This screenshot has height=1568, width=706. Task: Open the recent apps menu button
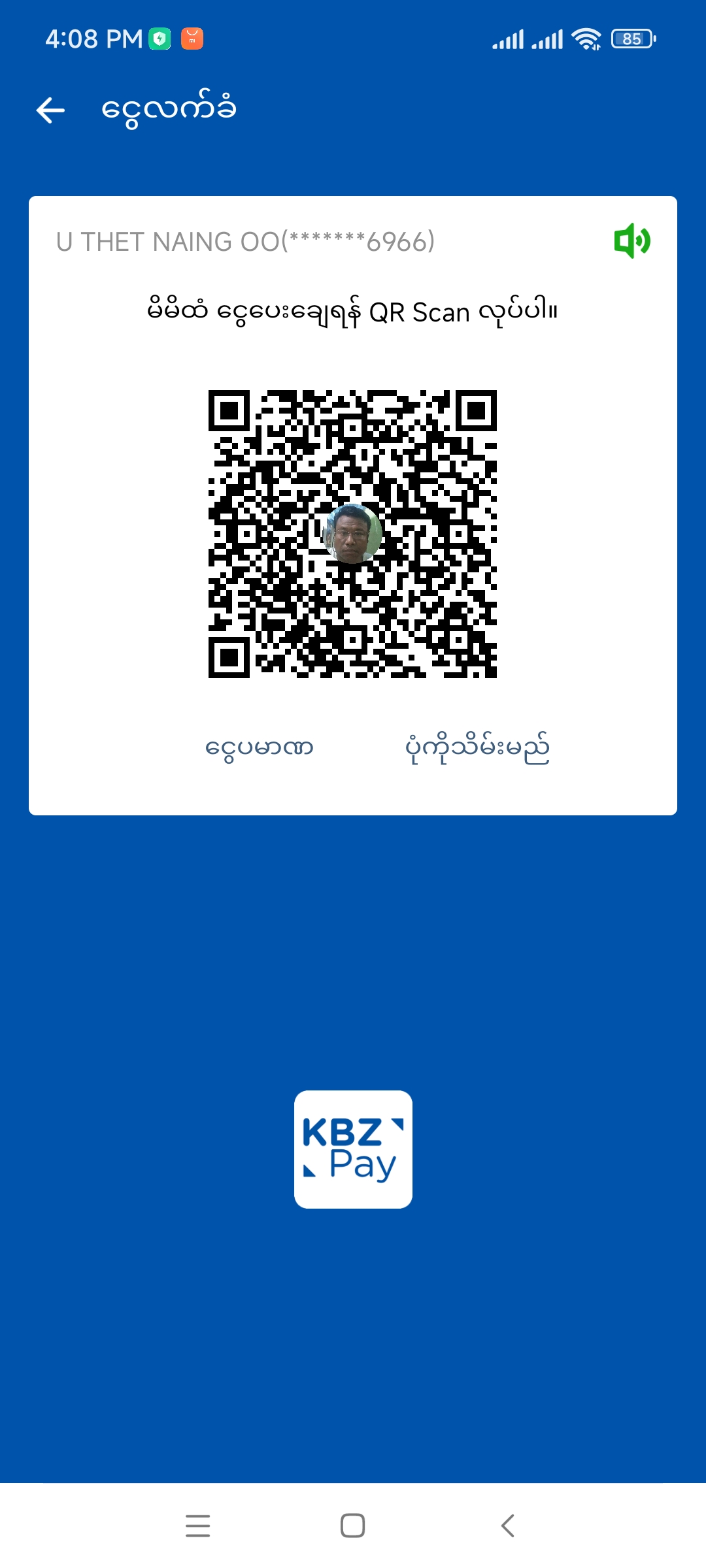(197, 1526)
